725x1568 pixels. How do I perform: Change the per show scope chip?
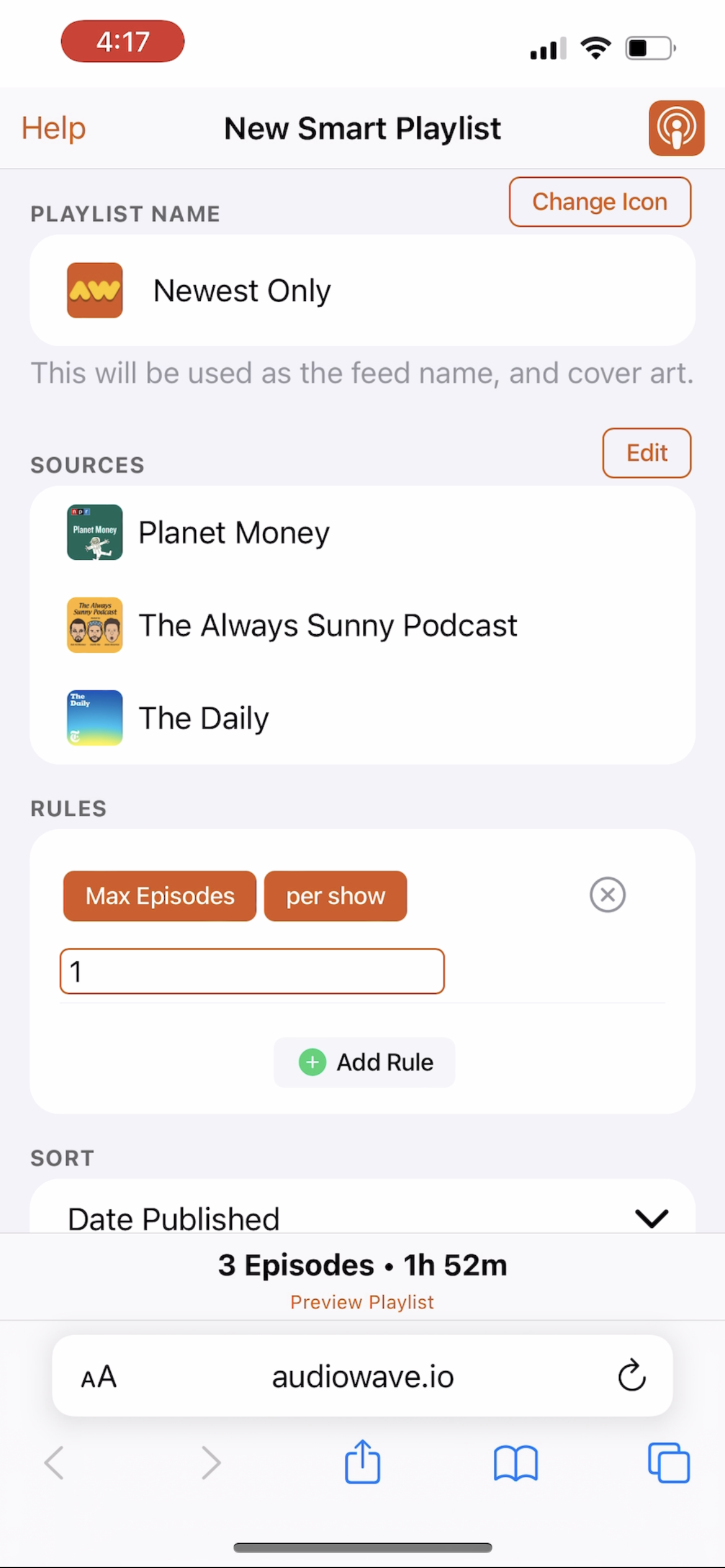335,896
